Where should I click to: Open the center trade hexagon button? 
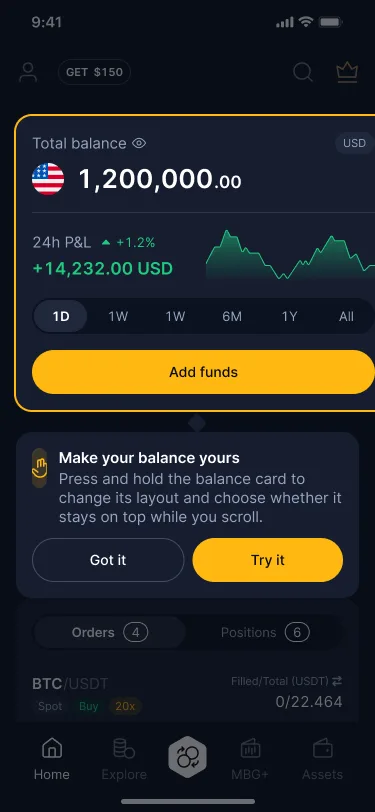tap(188, 759)
